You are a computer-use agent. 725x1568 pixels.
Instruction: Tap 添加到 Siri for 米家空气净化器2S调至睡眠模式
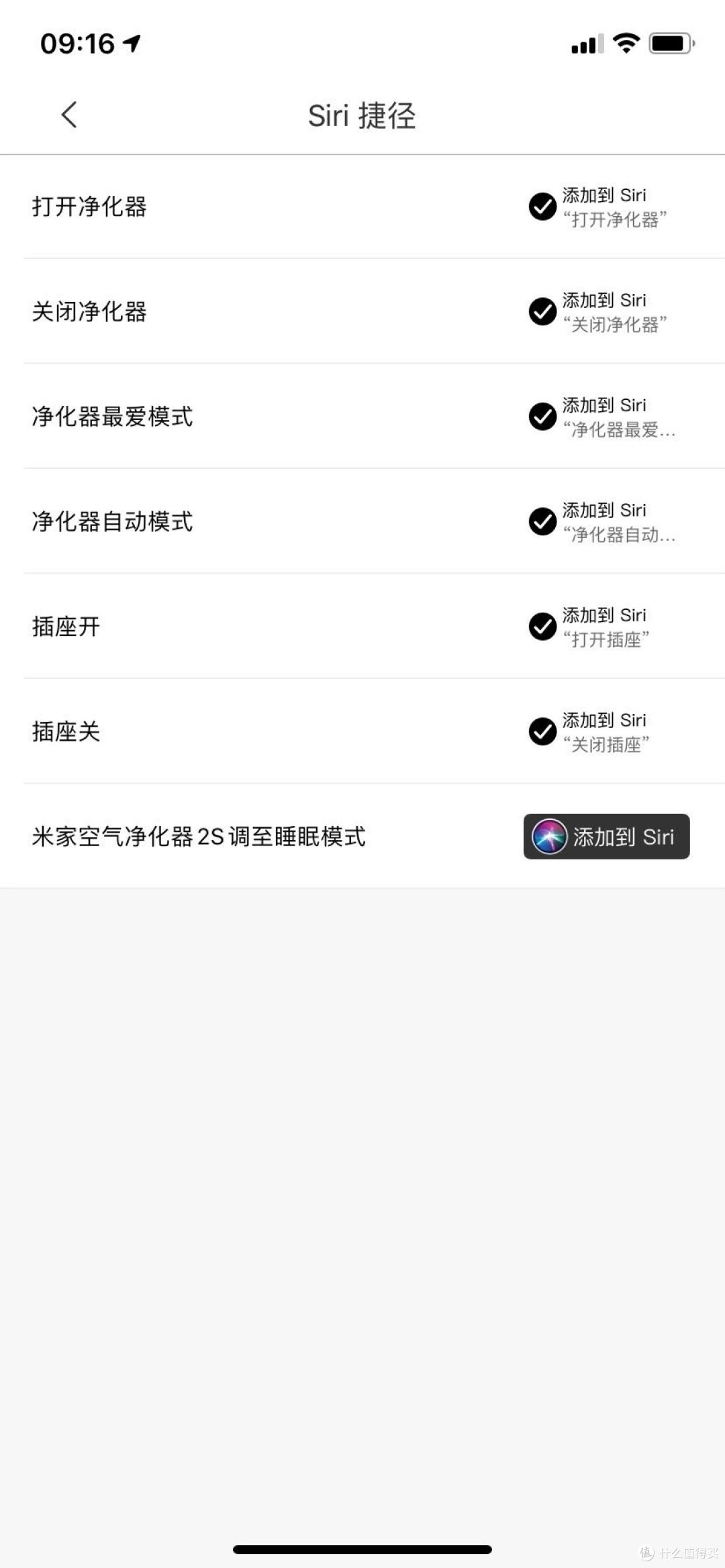click(x=606, y=836)
